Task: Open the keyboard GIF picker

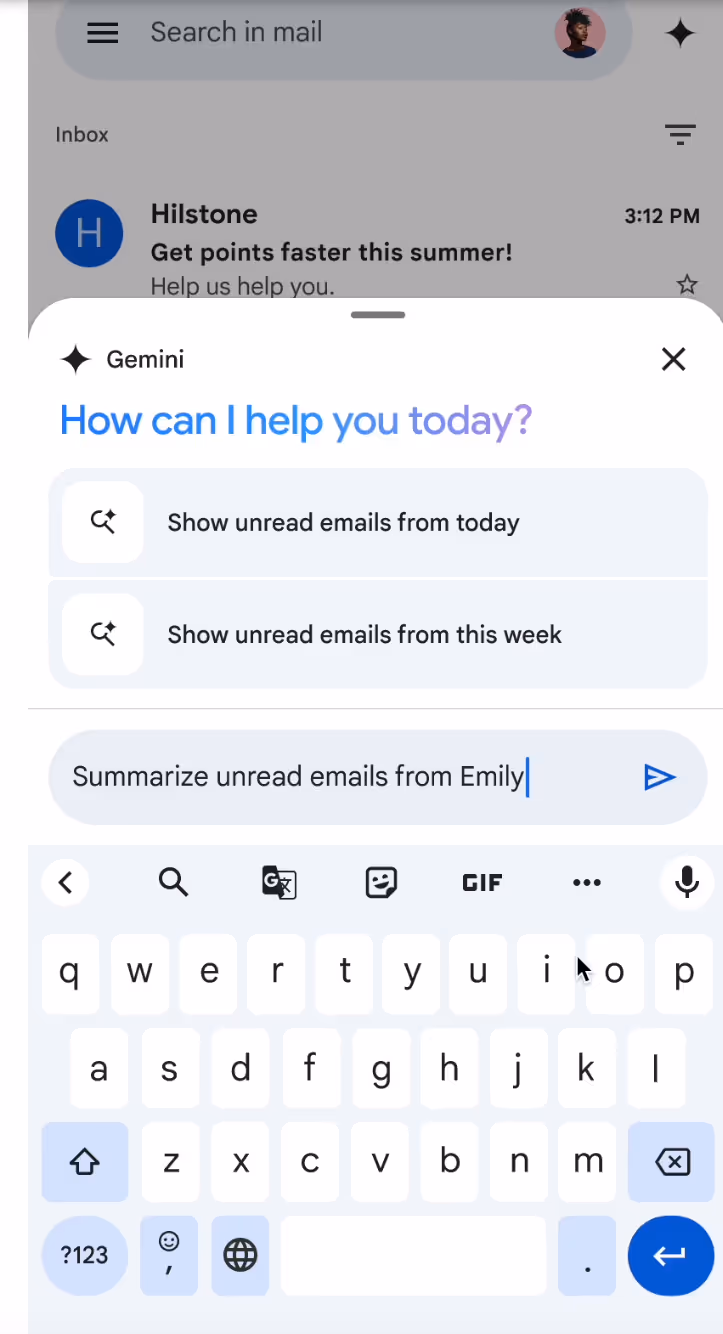Action: (x=482, y=883)
